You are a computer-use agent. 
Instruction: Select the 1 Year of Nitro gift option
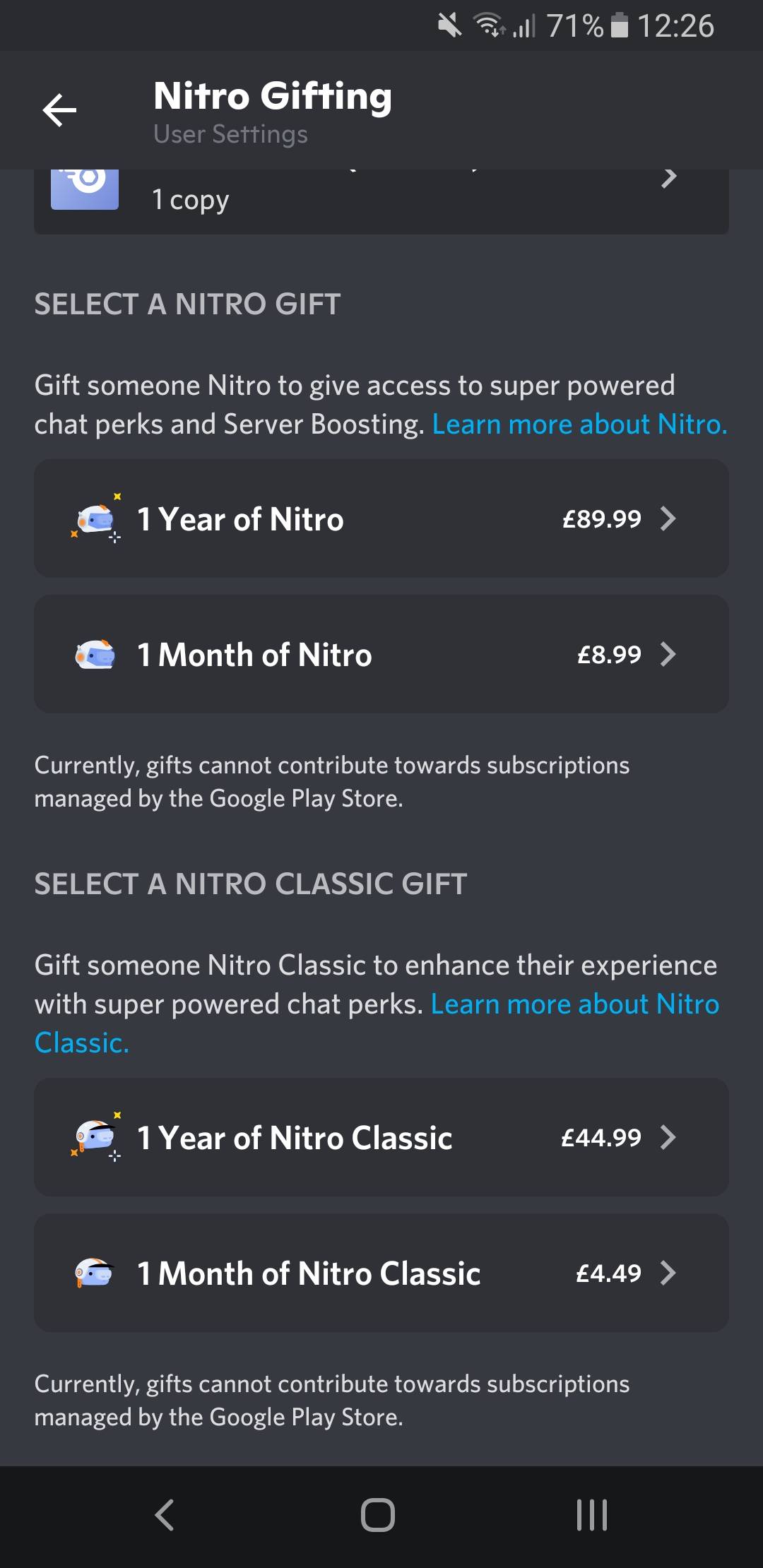381,518
